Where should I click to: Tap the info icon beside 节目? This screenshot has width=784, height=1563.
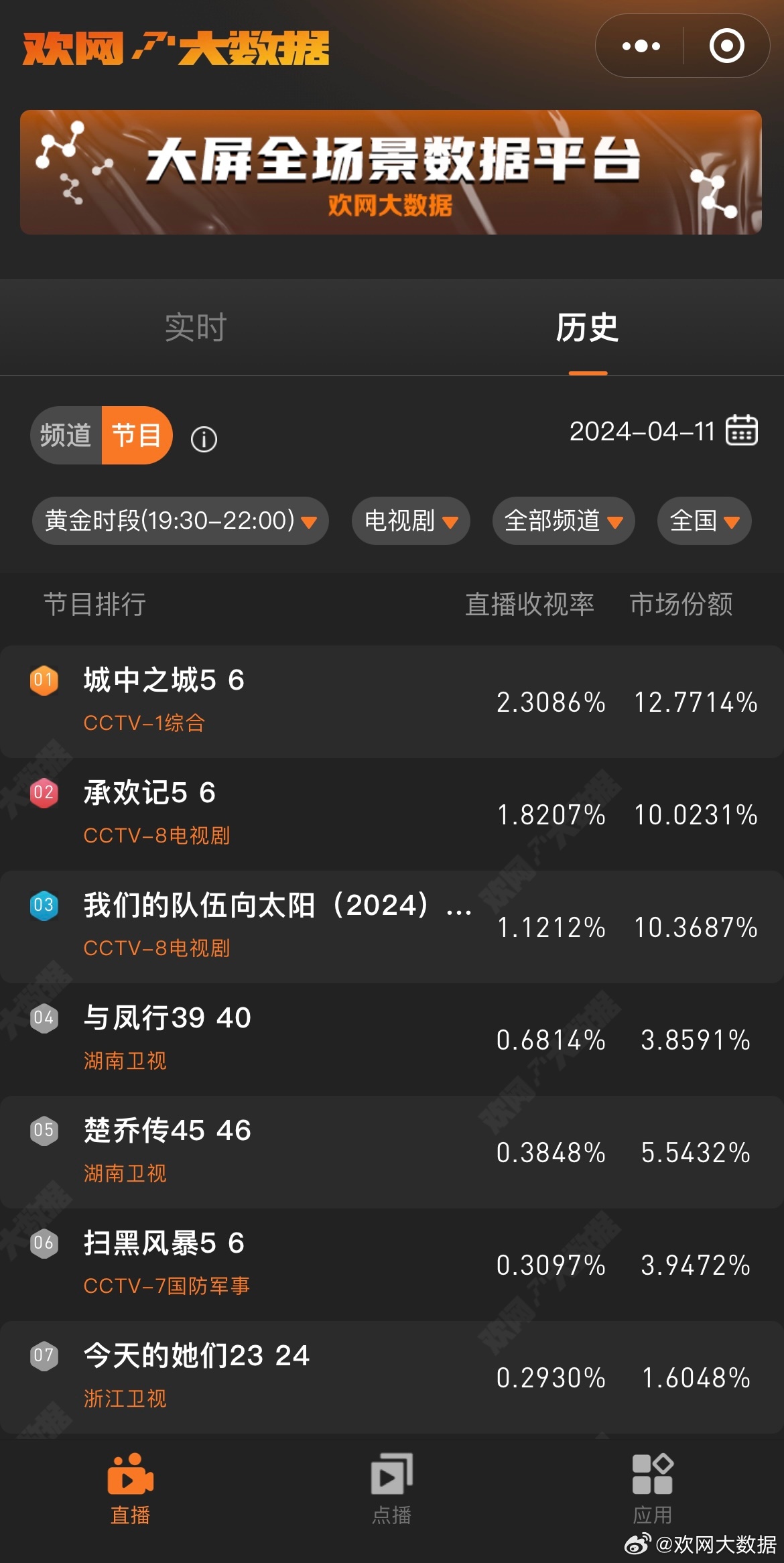204,440
